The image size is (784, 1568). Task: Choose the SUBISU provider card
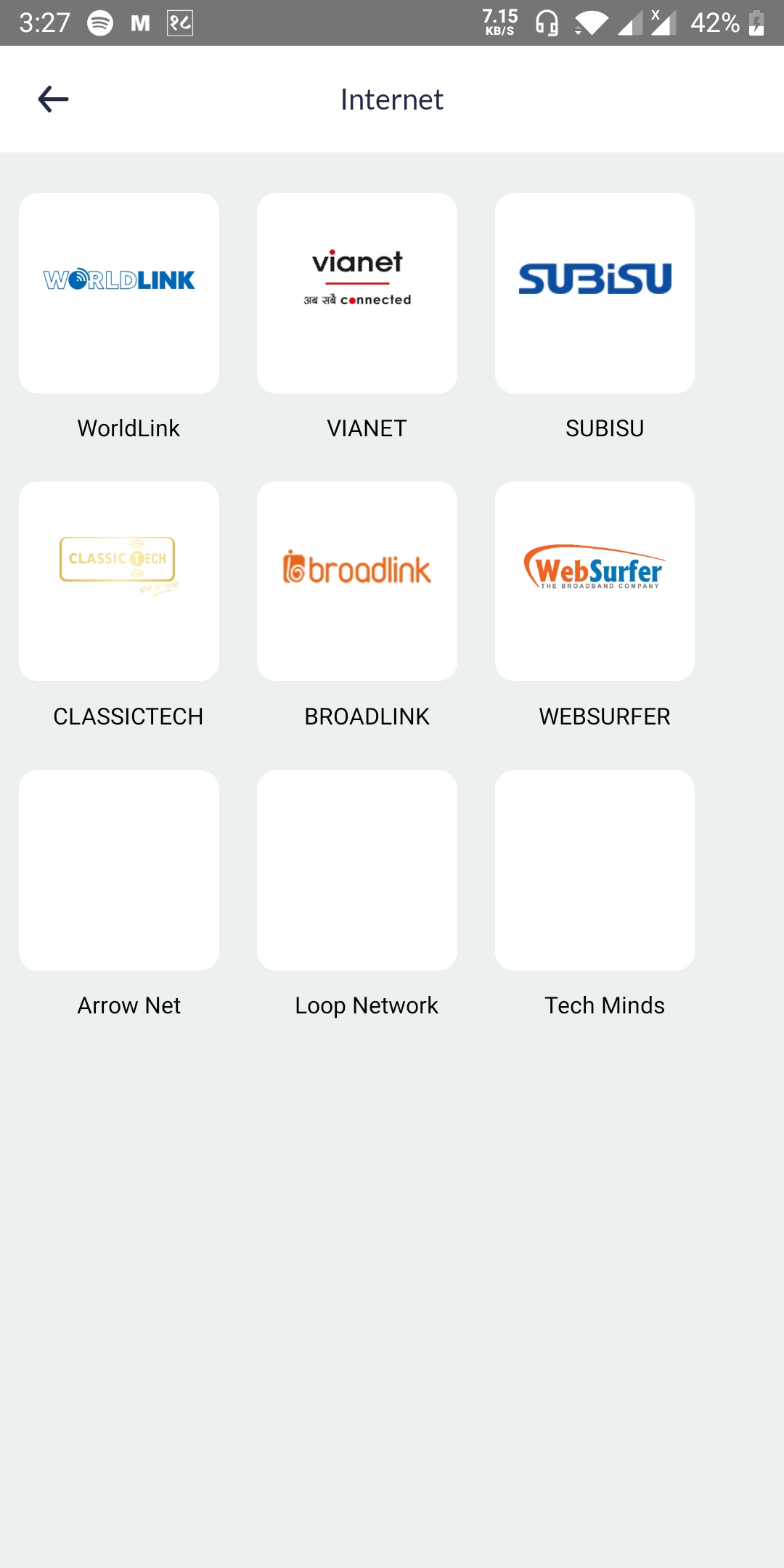[595, 293]
